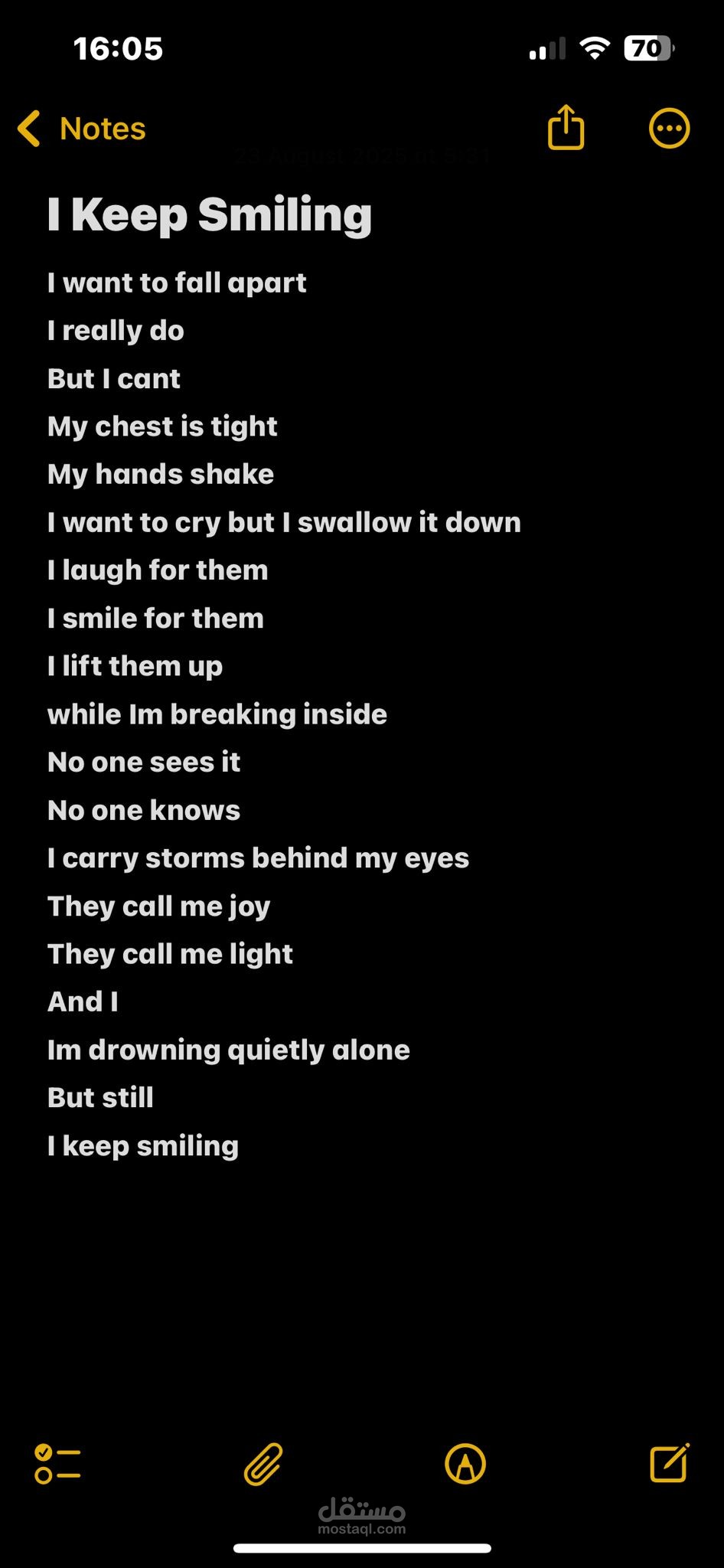Open the more options menu
The image size is (724, 1568).
pyautogui.click(x=669, y=129)
